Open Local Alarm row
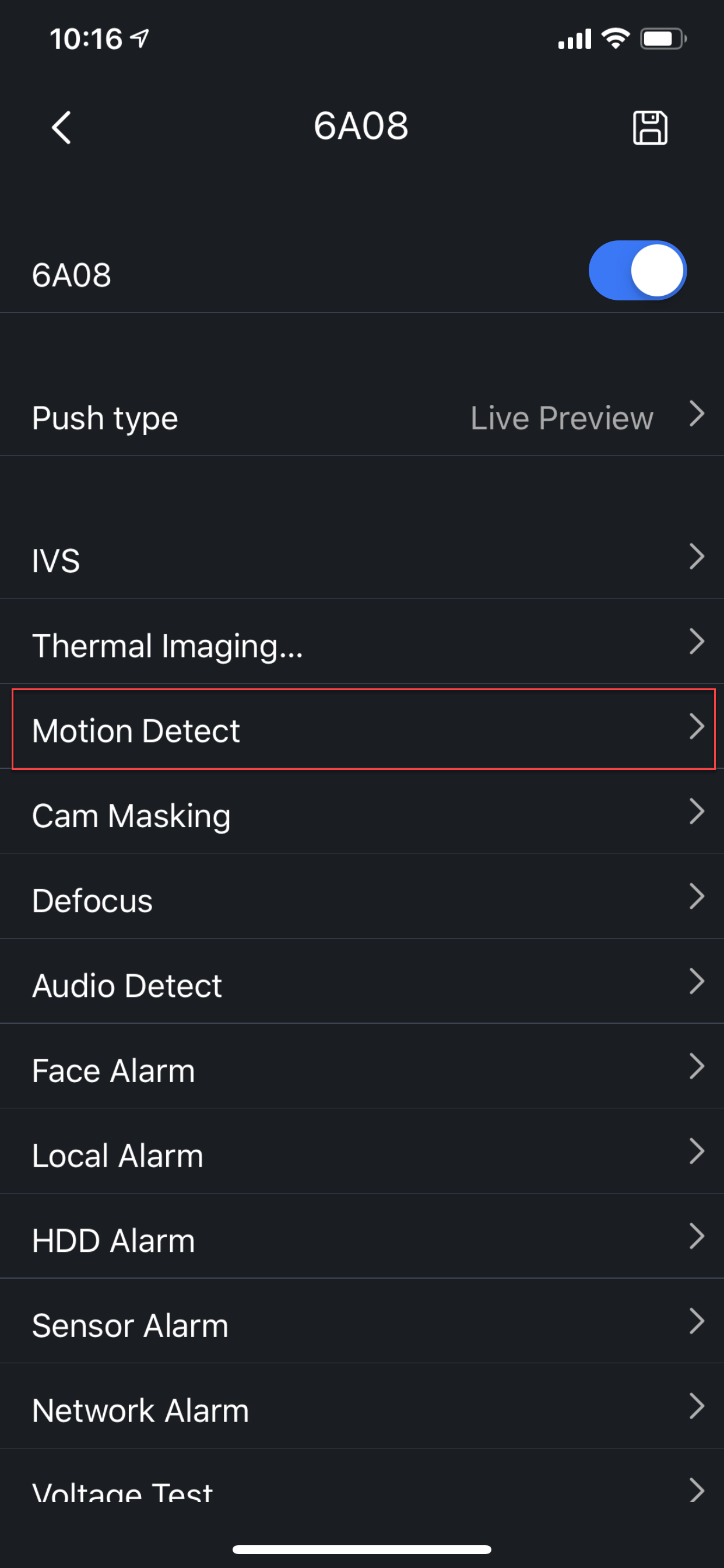Image resolution: width=724 pixels, height=1568 pixels. point(362,1154)
